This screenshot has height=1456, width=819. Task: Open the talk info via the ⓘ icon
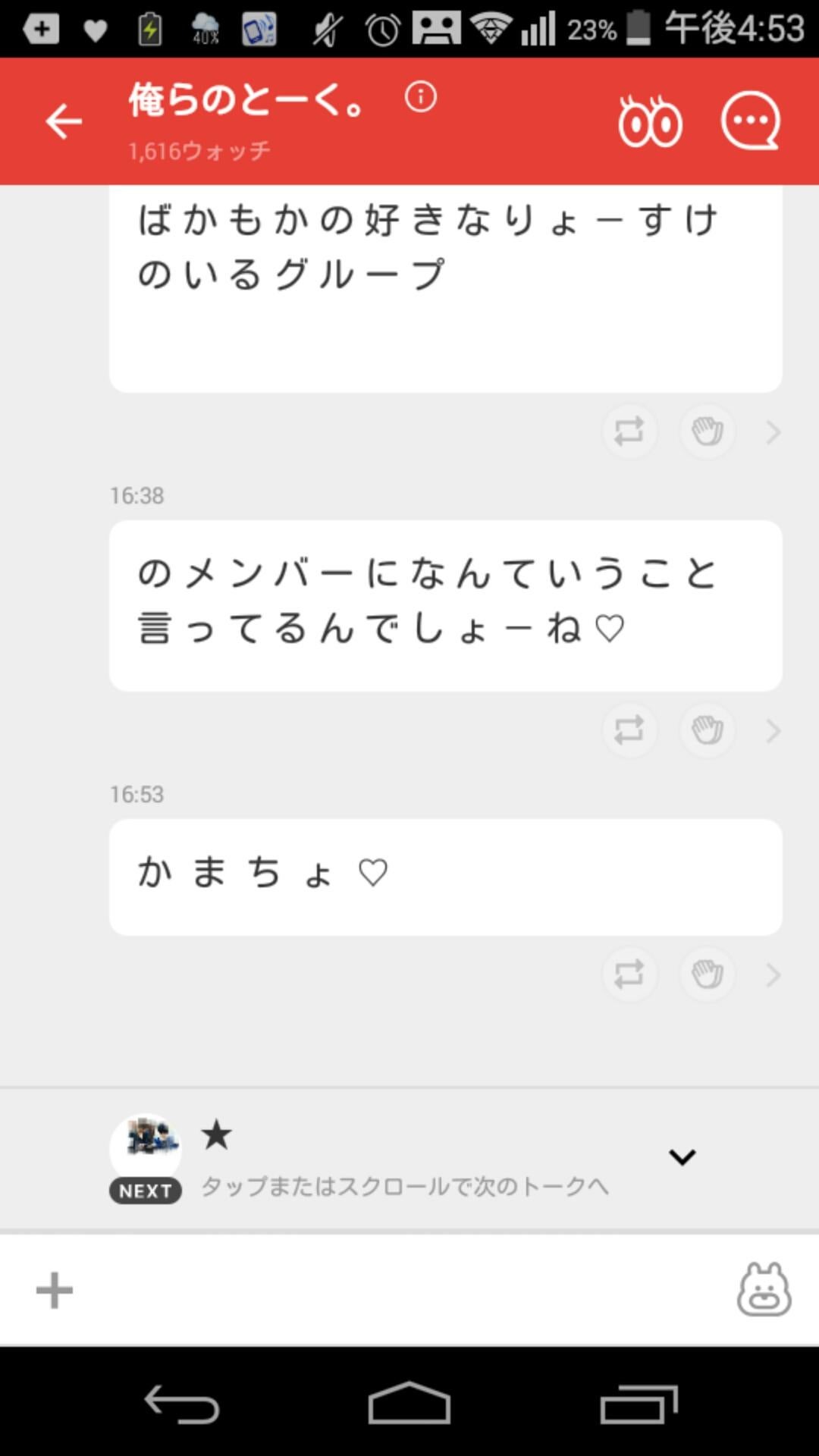(420, 97)
